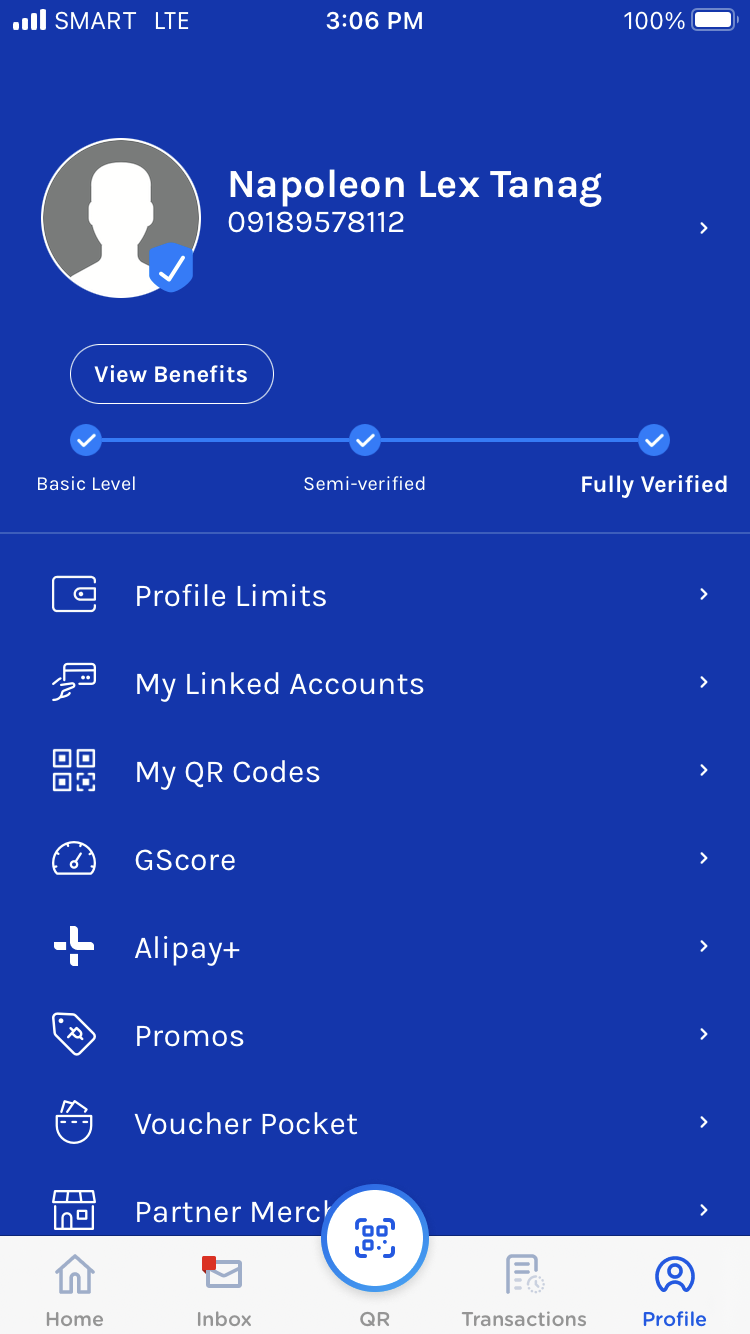The height and width of the screenshot is (1334, 750).
Task: Switch to the Inbox tab
Action: click(224, 1290)
